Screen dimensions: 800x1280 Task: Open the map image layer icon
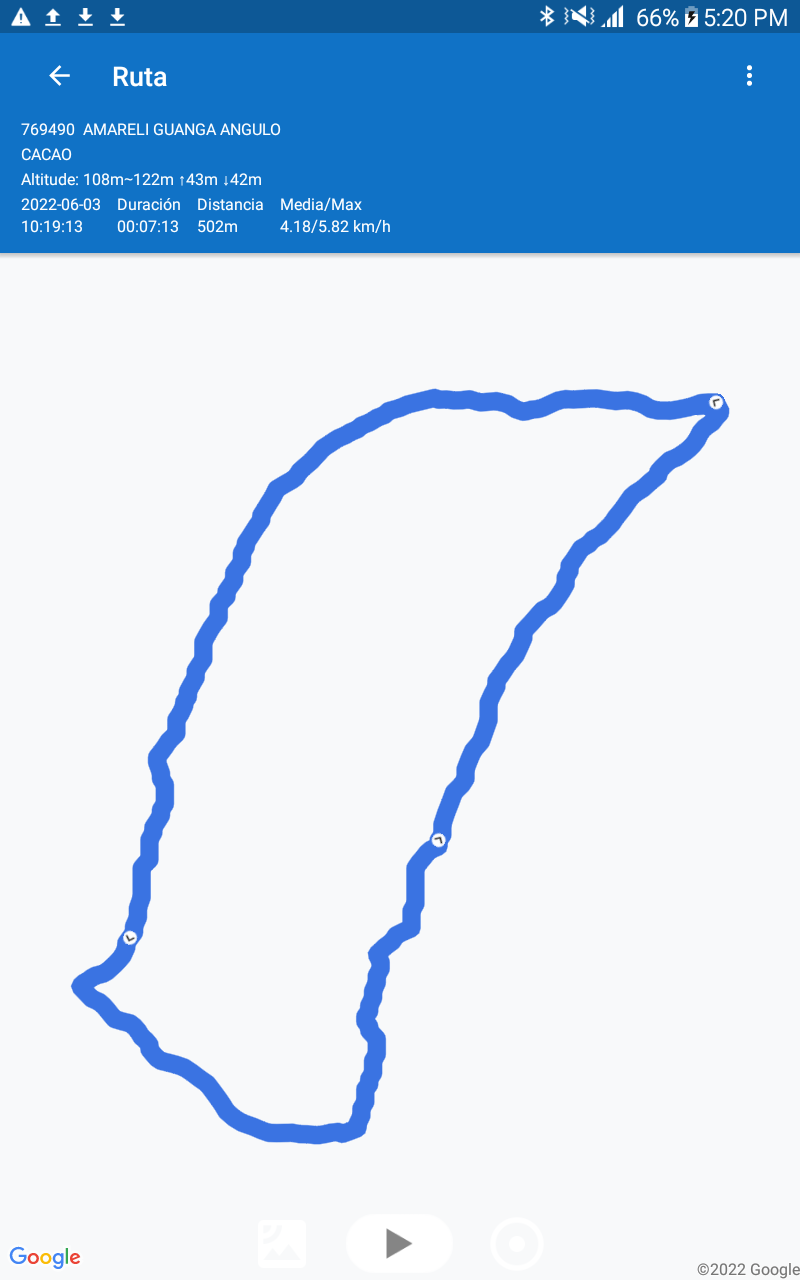point(282,1243)
